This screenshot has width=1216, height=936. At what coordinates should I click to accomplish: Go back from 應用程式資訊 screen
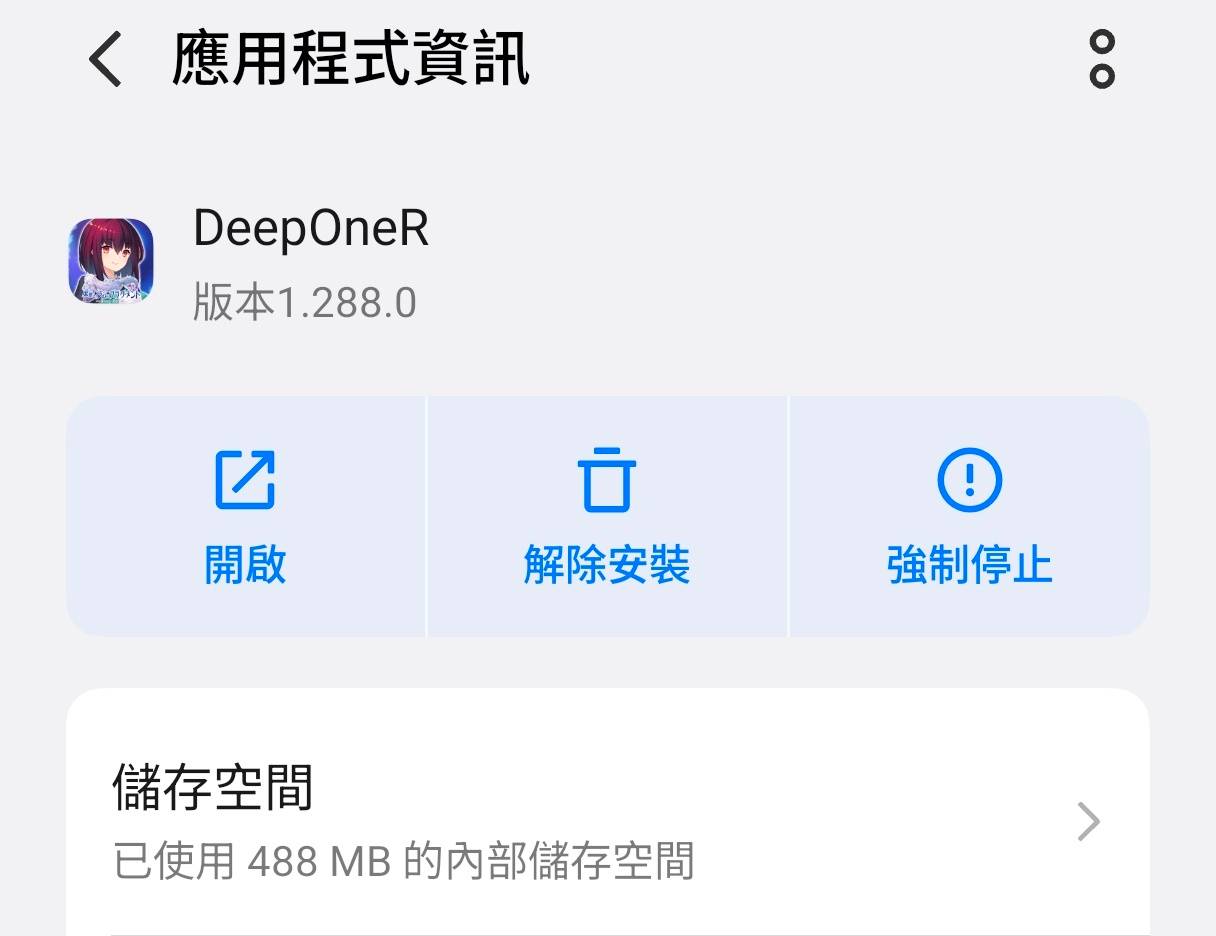click(x=105, y=60)
